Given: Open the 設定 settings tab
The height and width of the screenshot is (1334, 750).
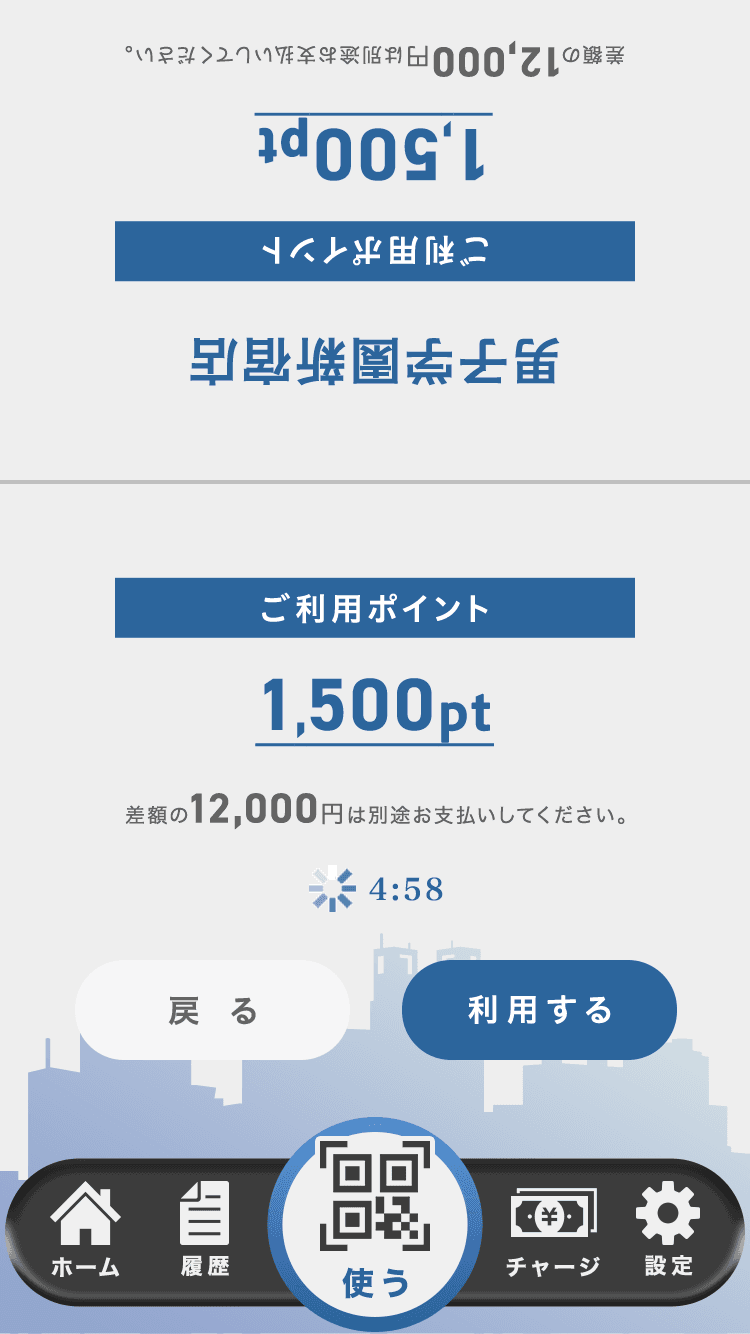Looking at the screenshot, I should coord(668,1230).
